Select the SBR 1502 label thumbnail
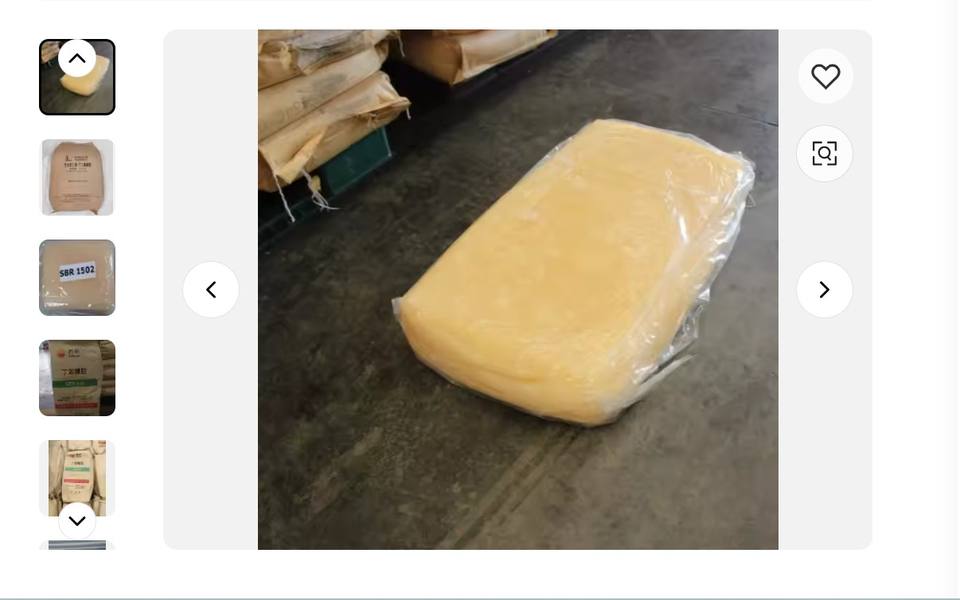The image size is (960, 600). click(77, 277)
